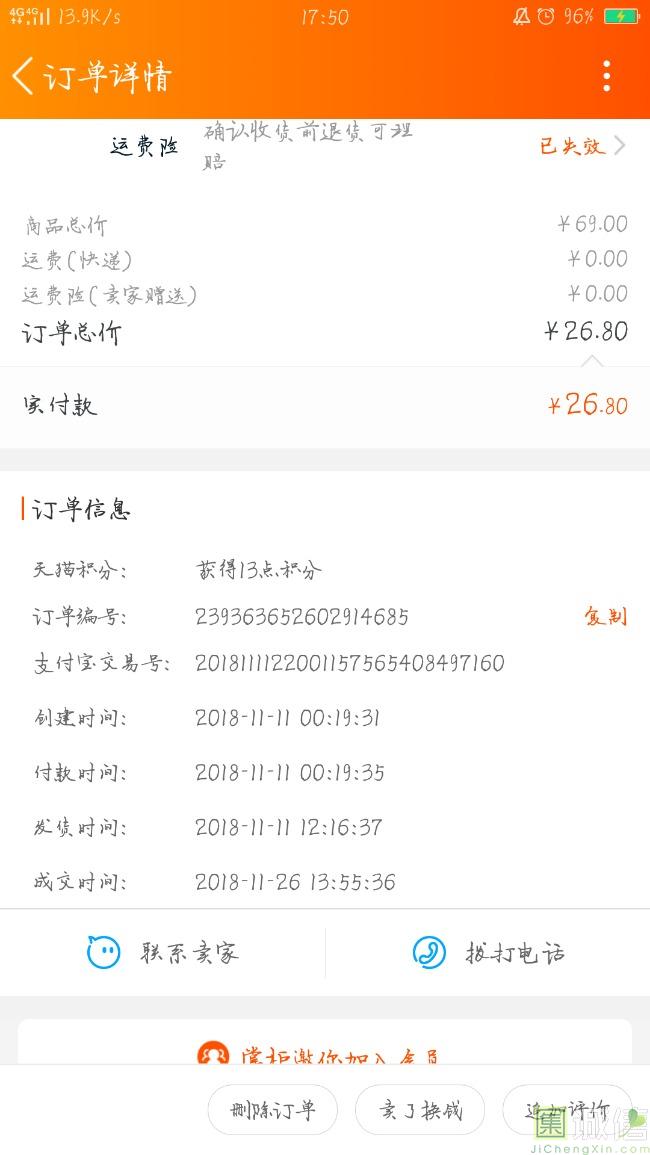
Task: Open the three-dot overflow menu
Action: pyautogui.click(x=606, y=77)
